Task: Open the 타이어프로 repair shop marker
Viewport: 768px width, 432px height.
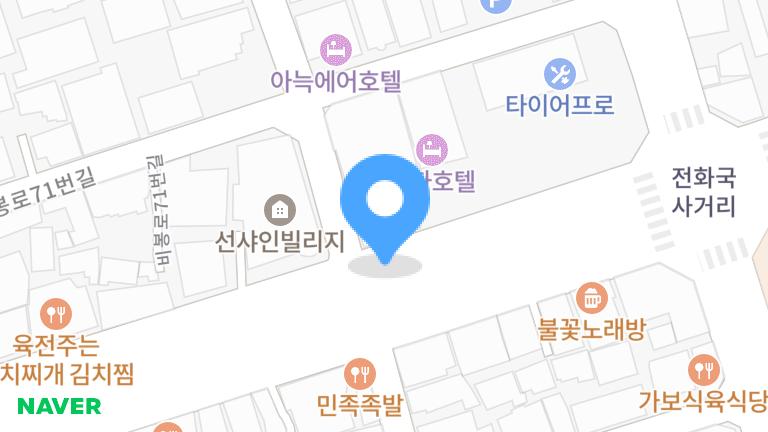Action: pos(559,73)
